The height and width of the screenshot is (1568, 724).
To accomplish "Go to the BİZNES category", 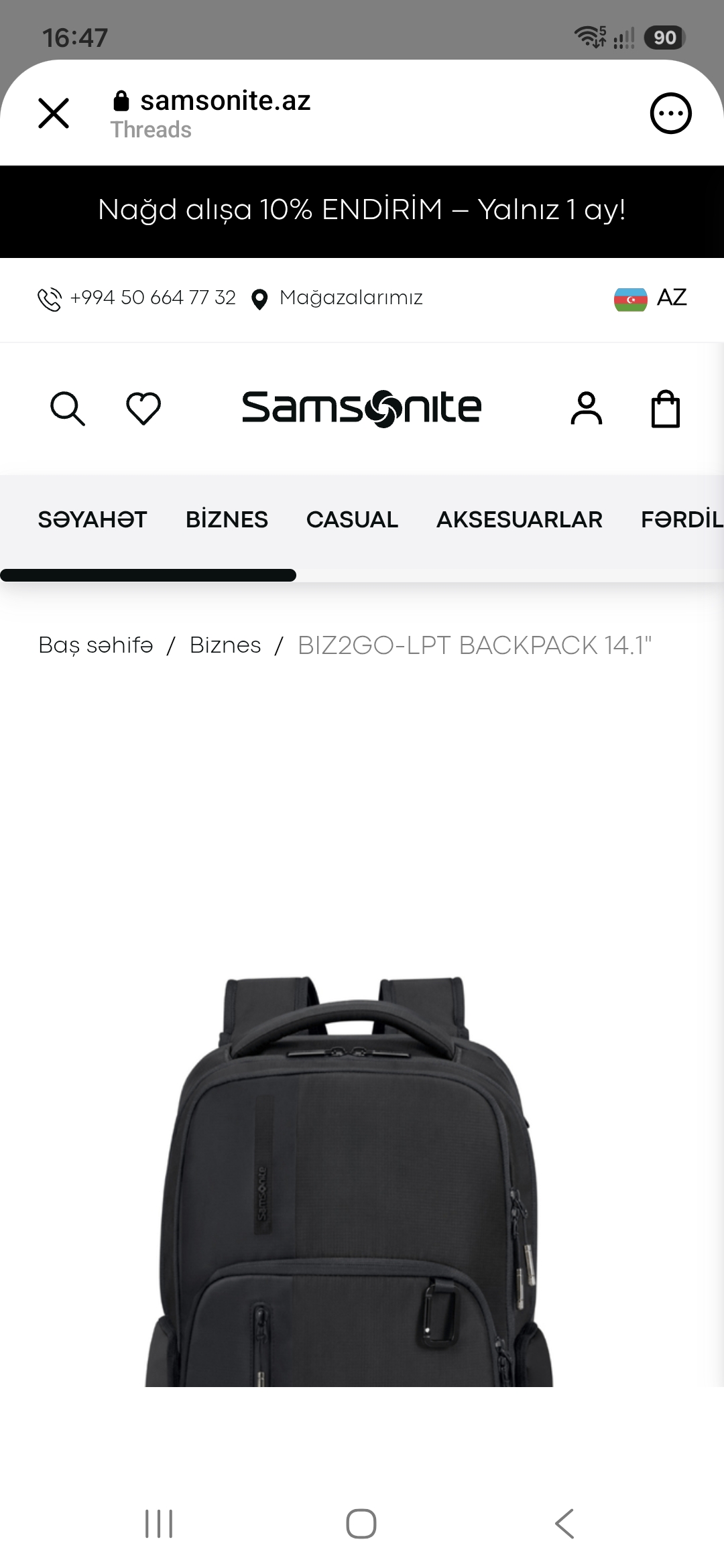I will coord(227,519).
